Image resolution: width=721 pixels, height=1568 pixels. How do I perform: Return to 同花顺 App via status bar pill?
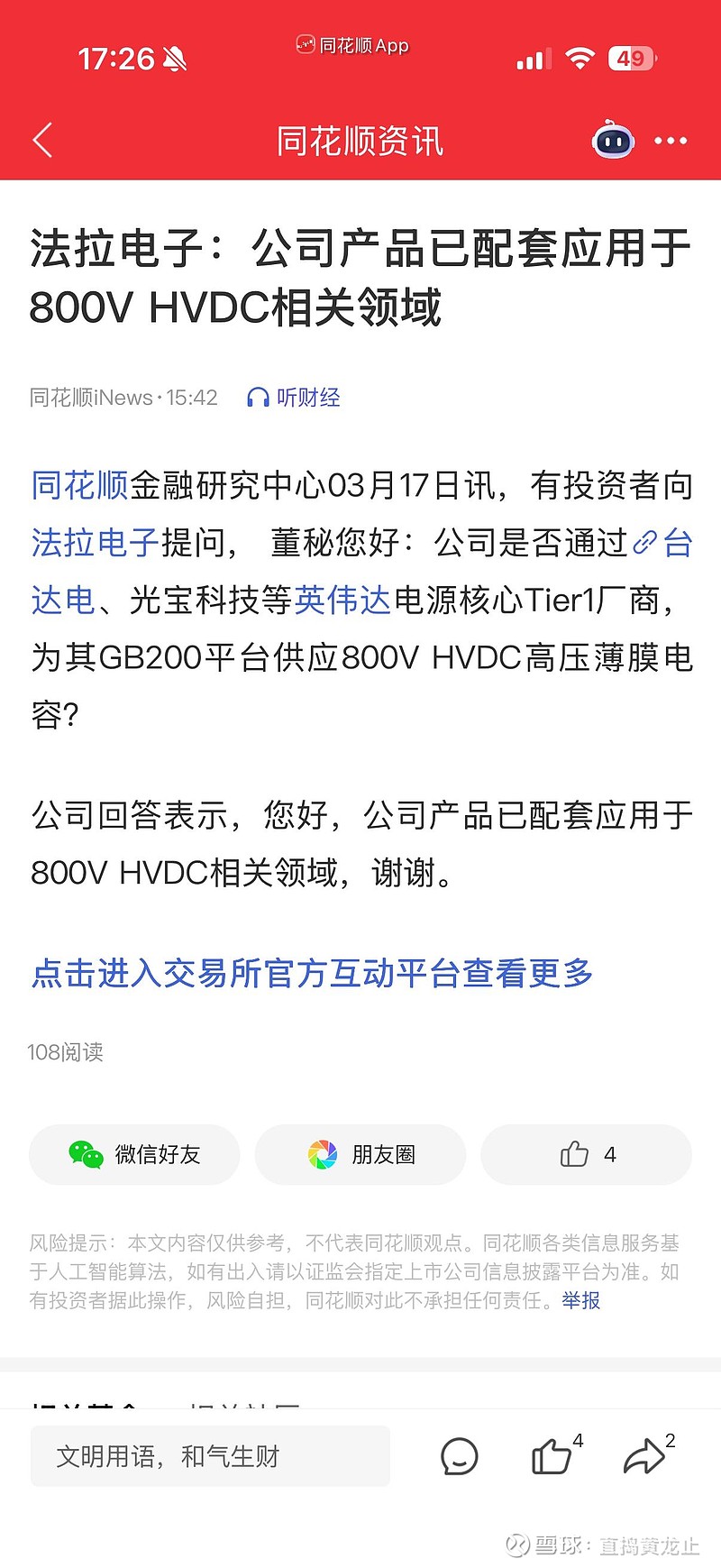click(x=352, y=45)
